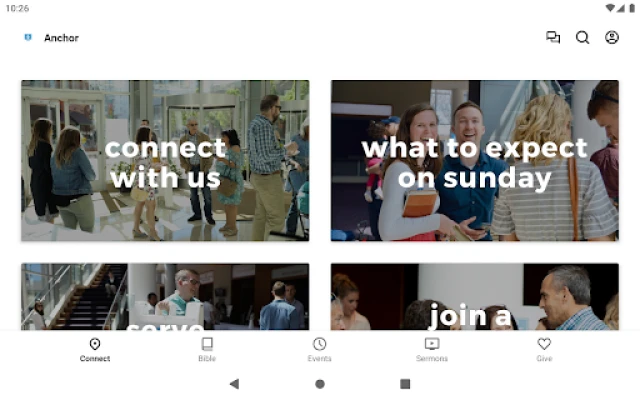The width and height of the screenshot is (640, 400).
Task: Switch to the Events tab
Action: point(319,349)
